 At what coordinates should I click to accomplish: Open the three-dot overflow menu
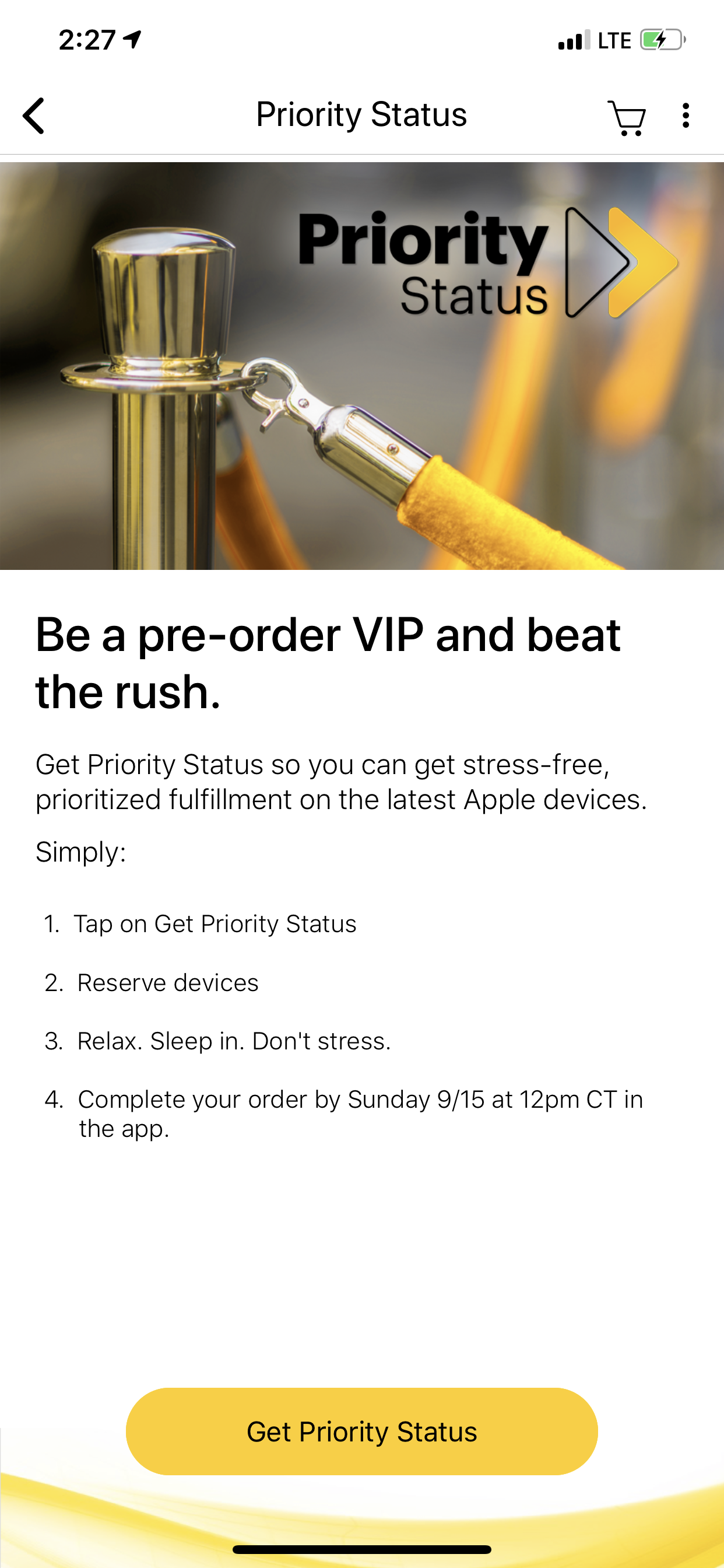686,115
